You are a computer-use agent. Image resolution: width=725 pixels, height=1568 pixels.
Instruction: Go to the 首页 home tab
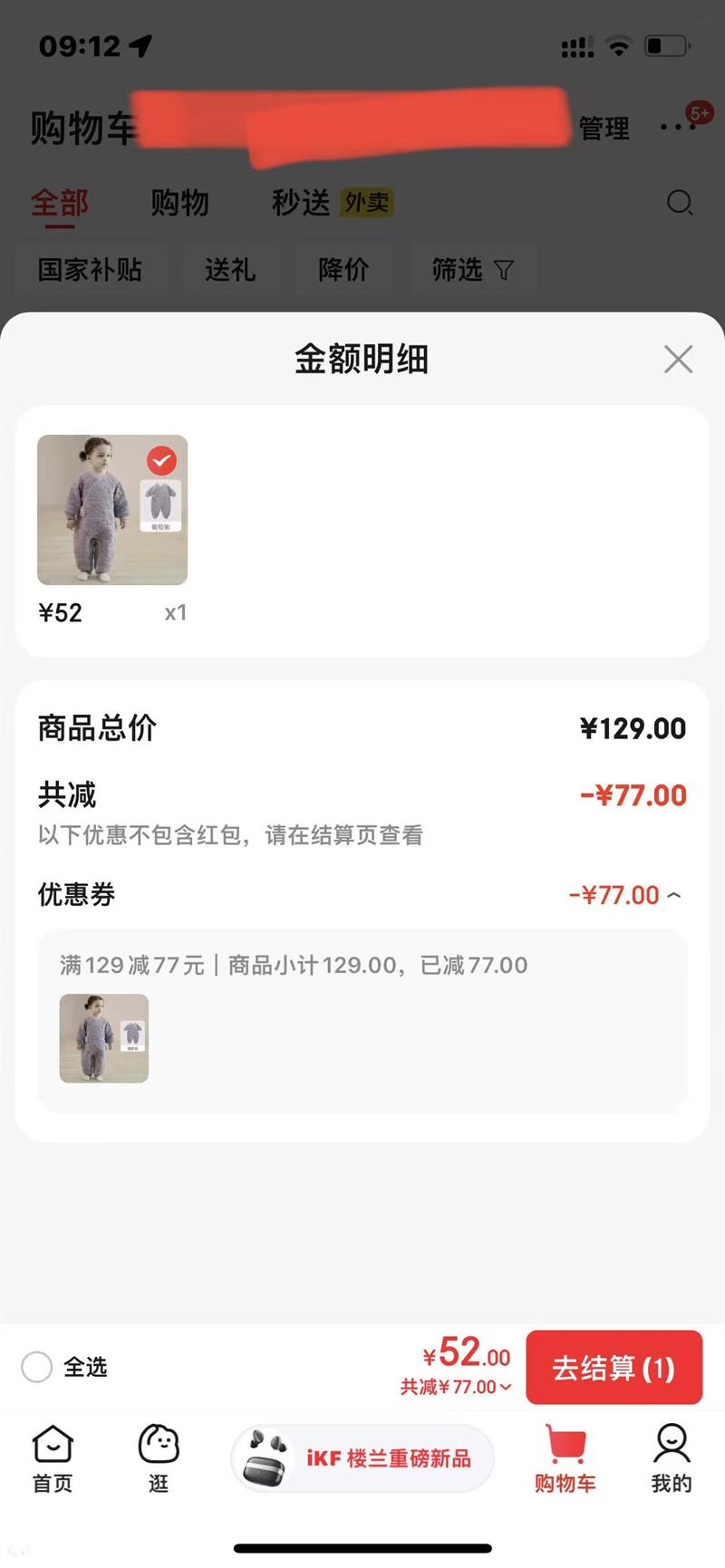tap(53, 1457)
